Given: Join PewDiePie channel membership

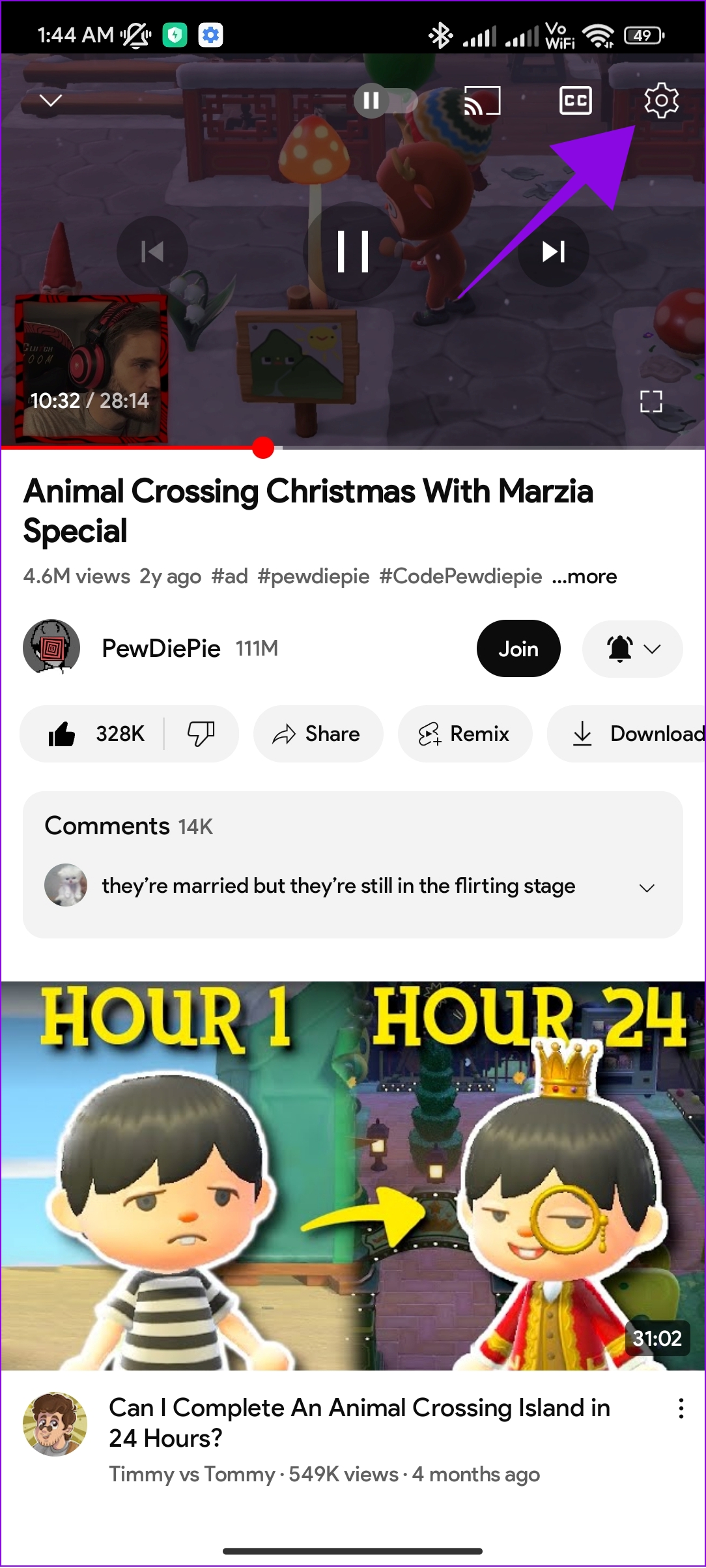Looking at the screenshot, I should 518,648.
